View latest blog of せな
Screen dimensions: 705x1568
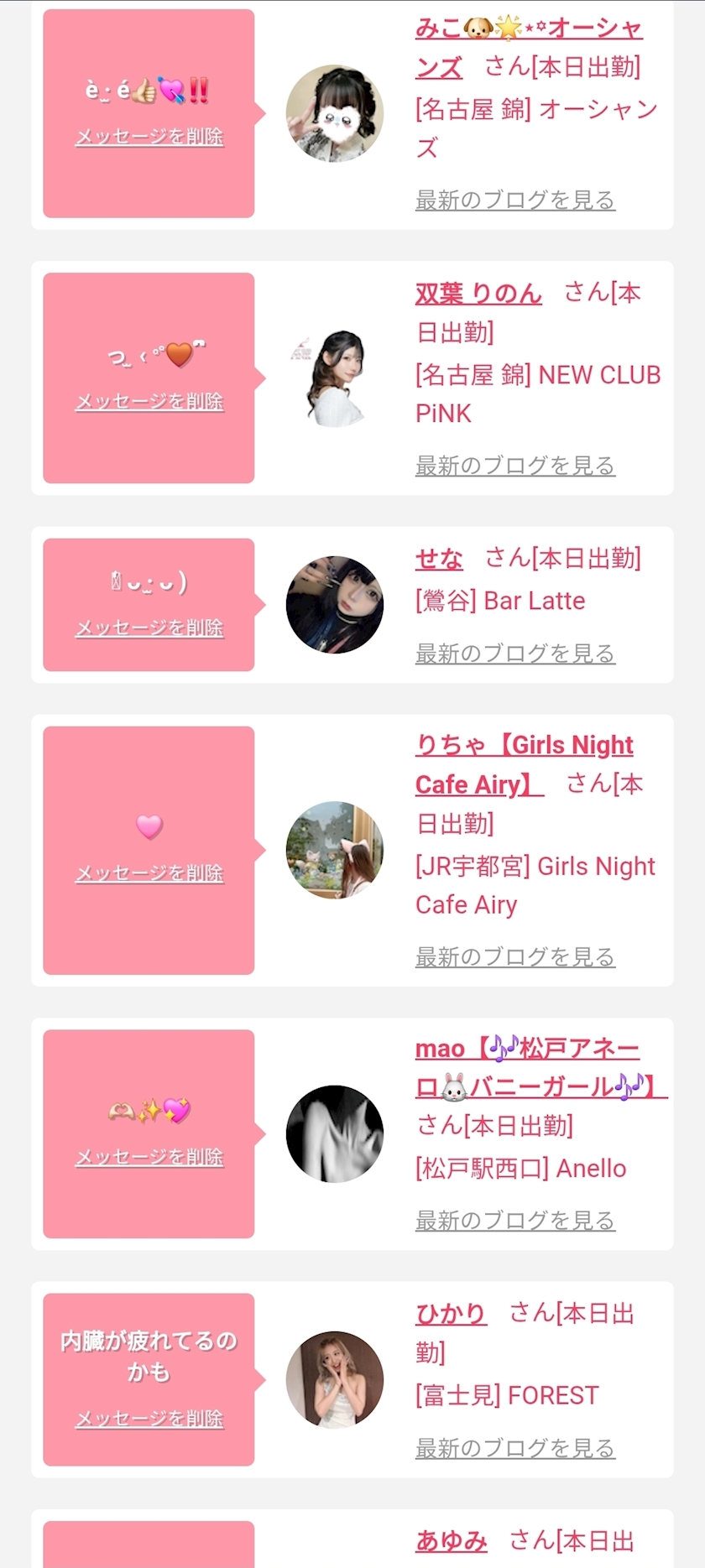coord(515,653)
